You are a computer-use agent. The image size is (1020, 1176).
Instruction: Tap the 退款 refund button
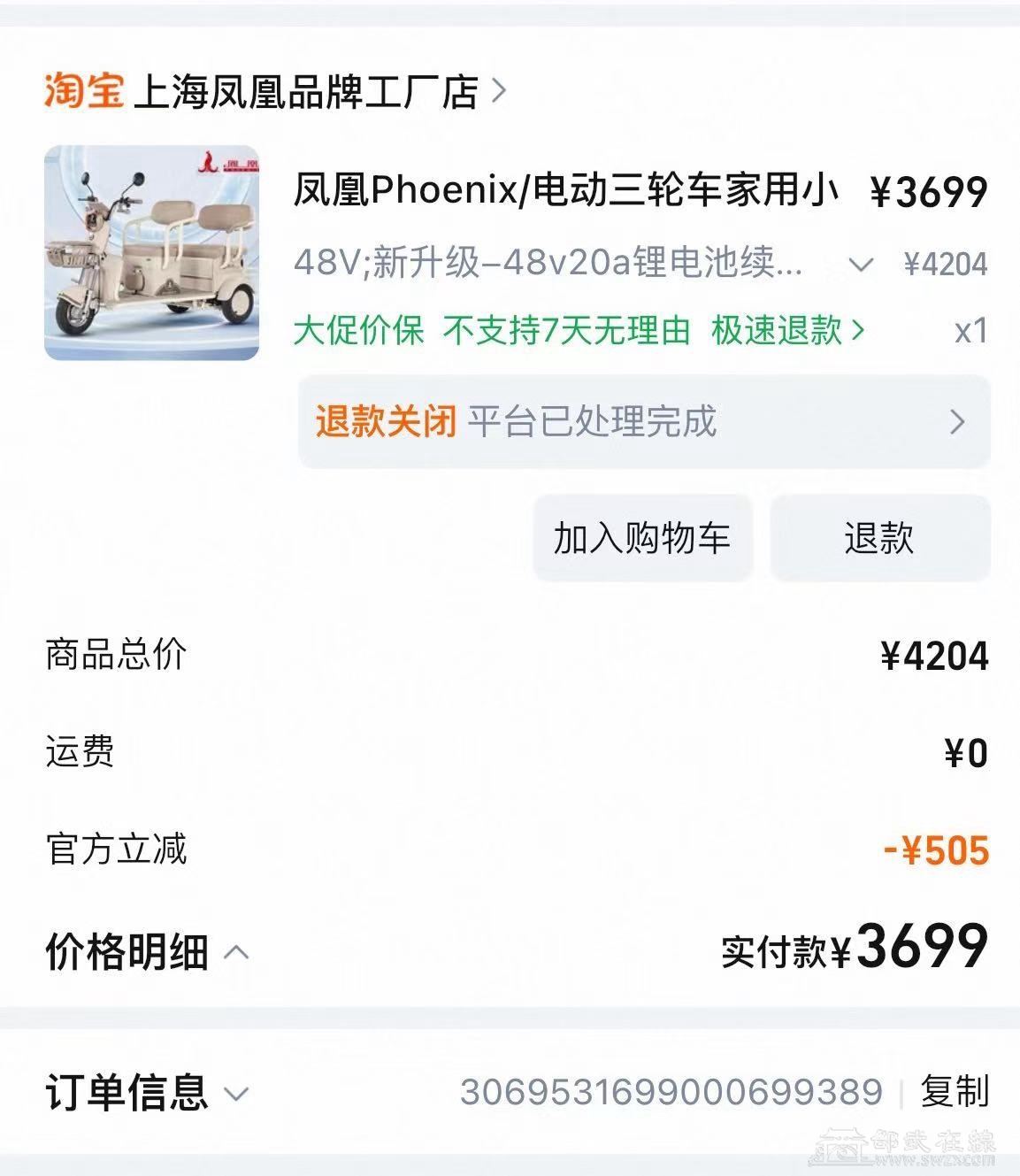coord(879,538)
